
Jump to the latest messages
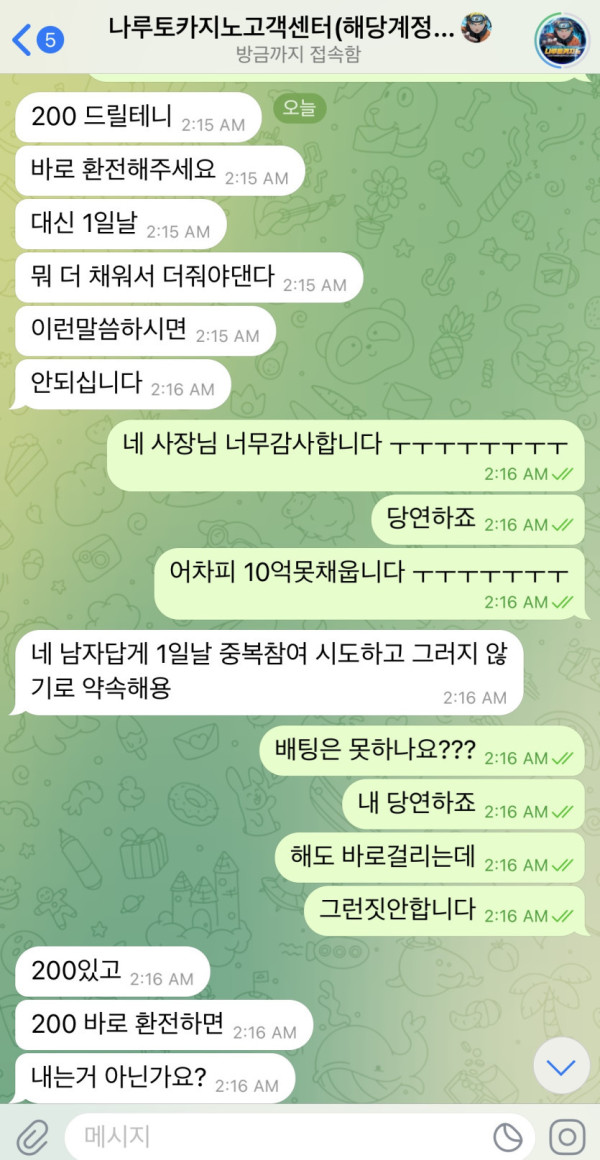[561, 1066]
